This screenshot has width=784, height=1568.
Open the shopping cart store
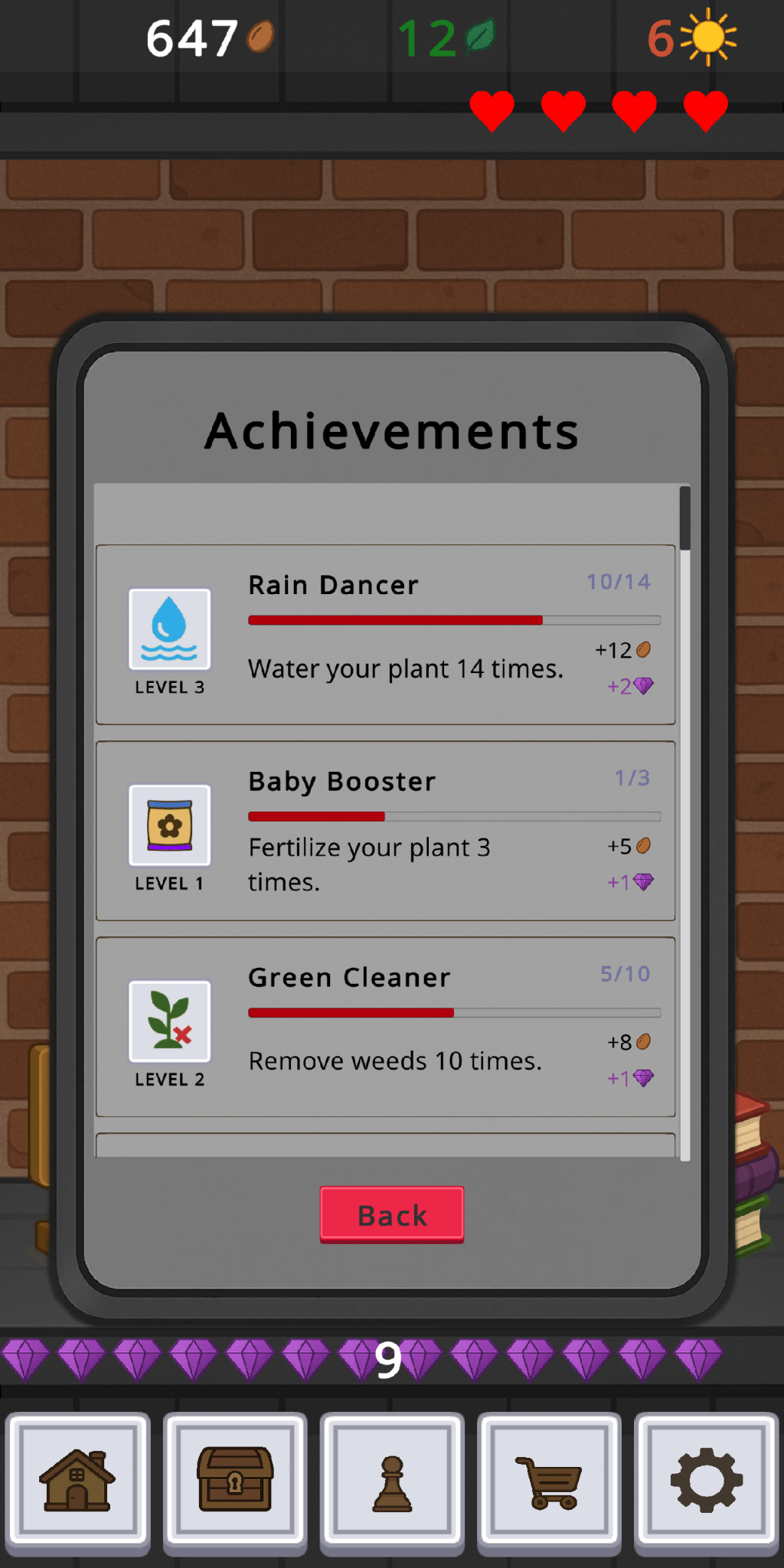pos(549,1479)
